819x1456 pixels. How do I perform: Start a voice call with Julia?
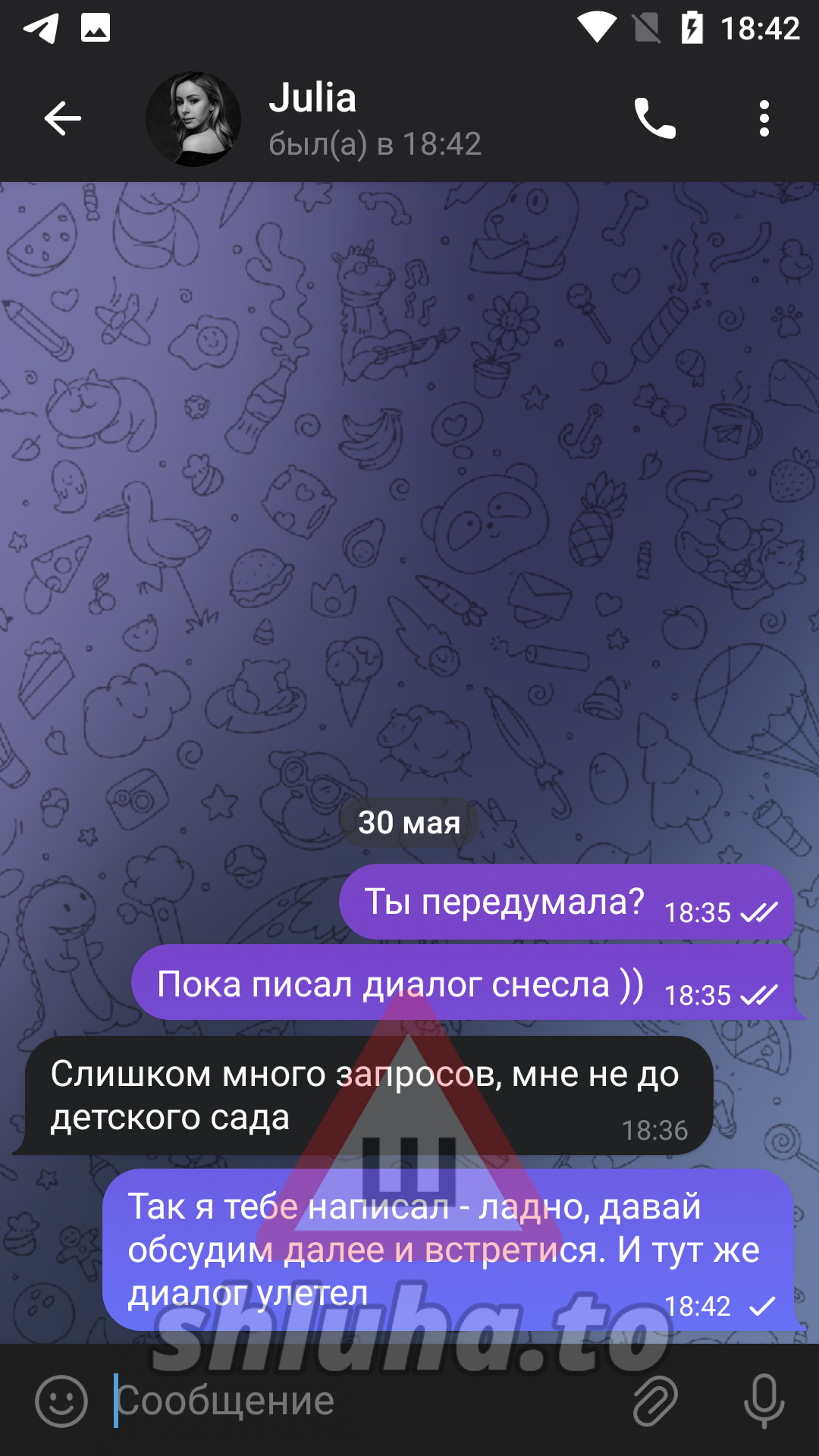pos(654,118)
